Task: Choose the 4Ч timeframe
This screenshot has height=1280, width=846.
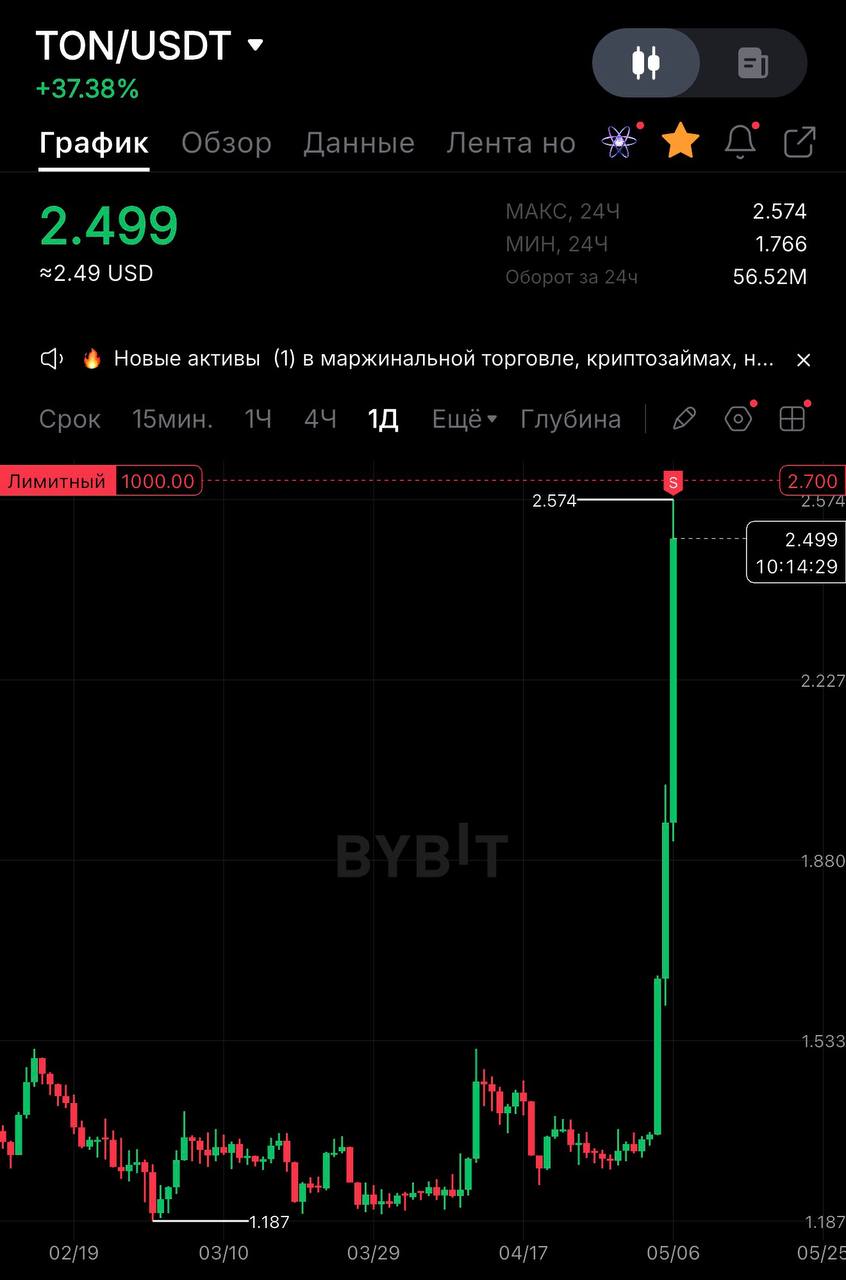Action: click(x=320, y=419)
